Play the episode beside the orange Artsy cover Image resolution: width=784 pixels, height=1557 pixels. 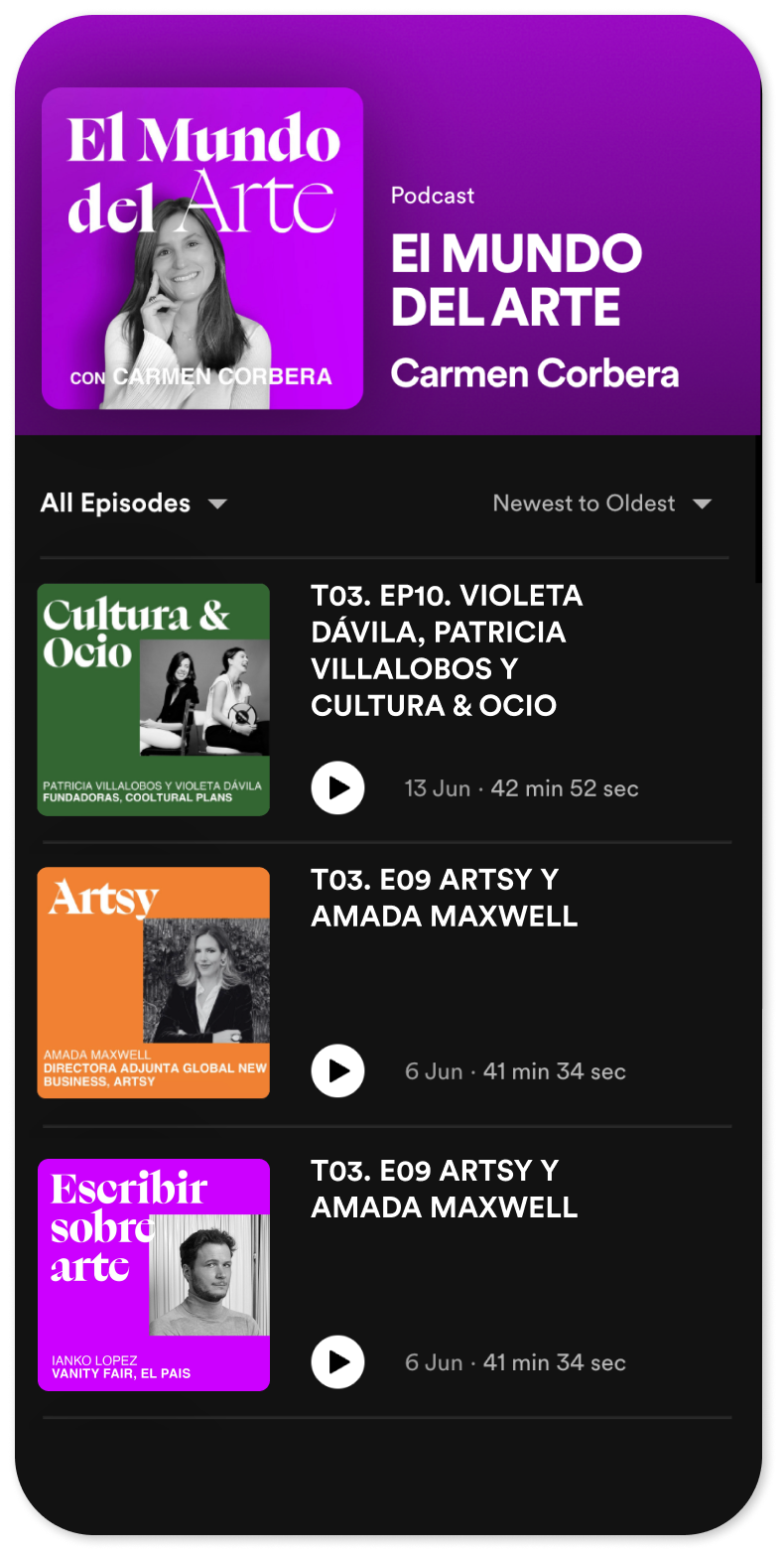click(x=337, y=1071)
